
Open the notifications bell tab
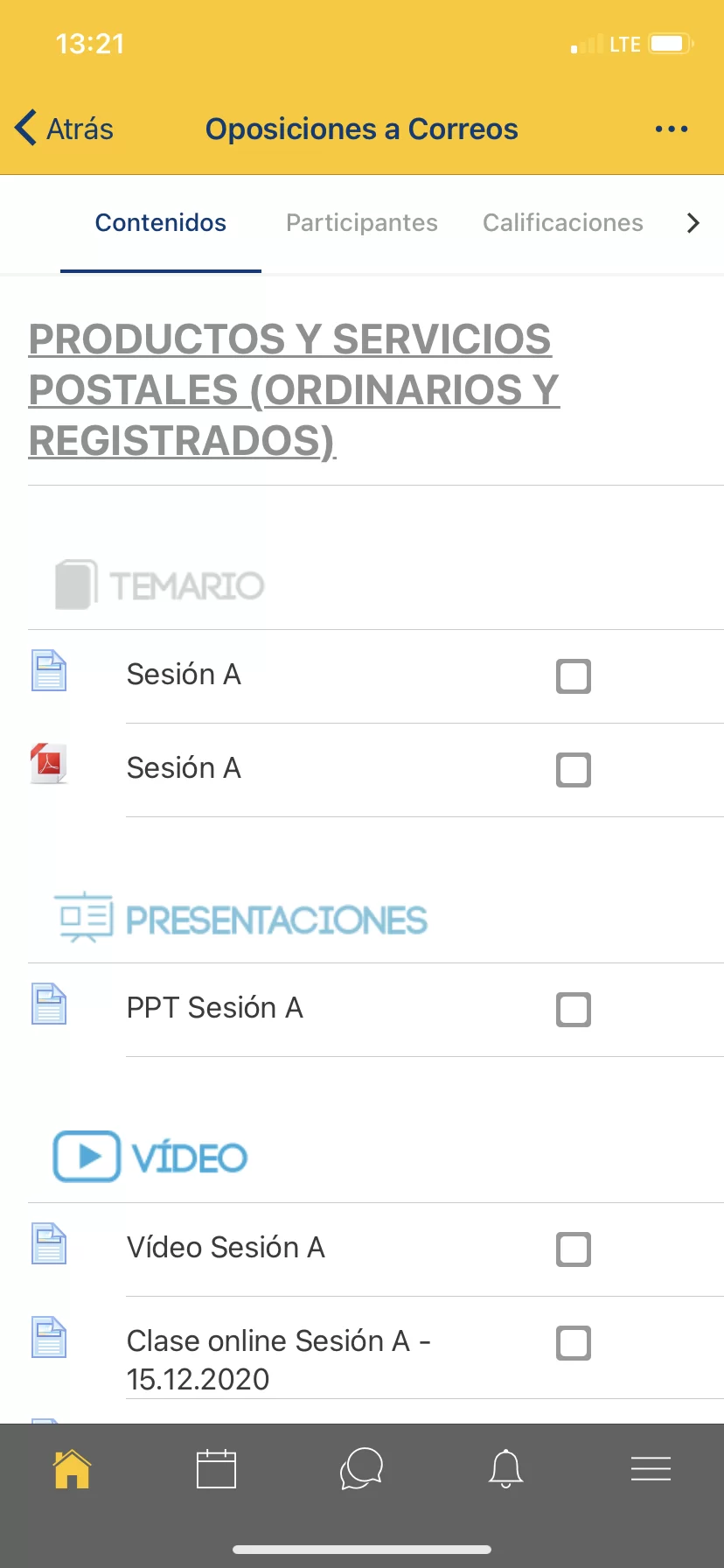click(x=506, y=1469)
